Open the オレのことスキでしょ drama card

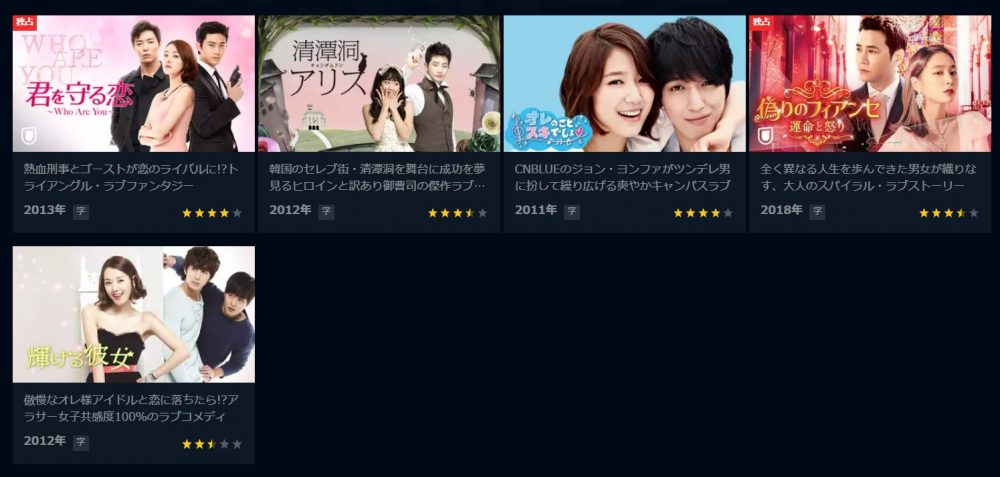pyautogui.click(x=624, y=85)
